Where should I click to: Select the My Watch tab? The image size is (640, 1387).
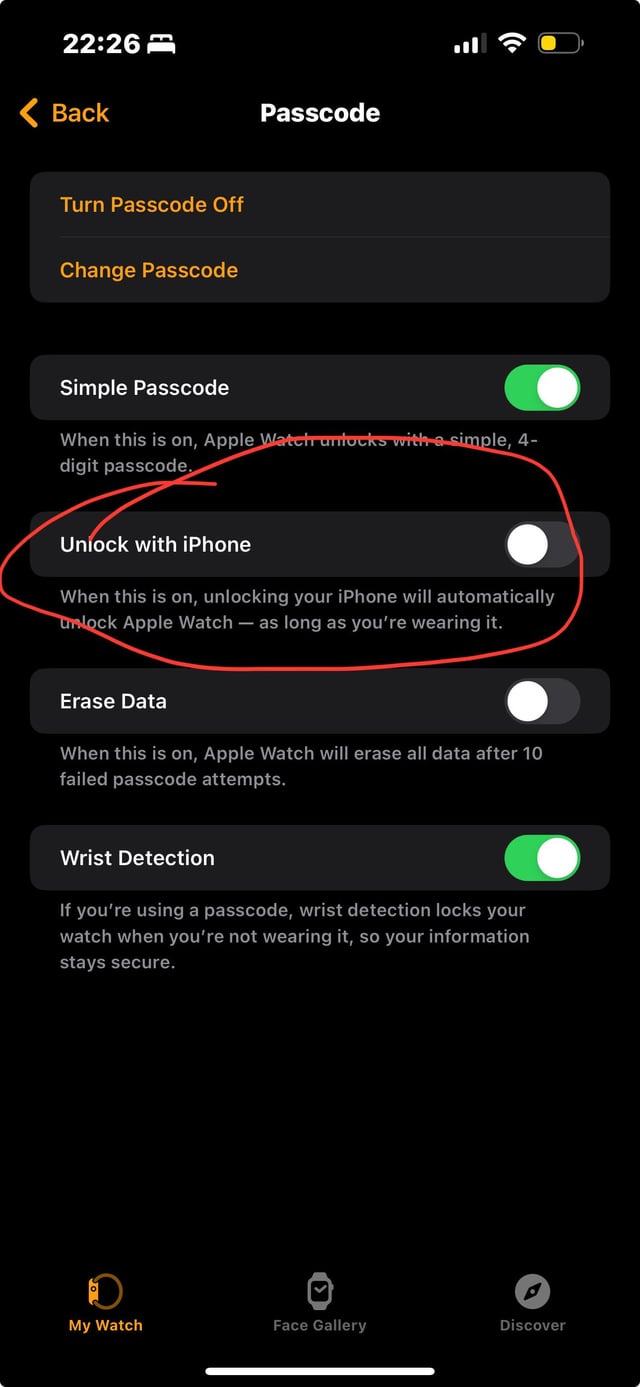[105, 1303]
